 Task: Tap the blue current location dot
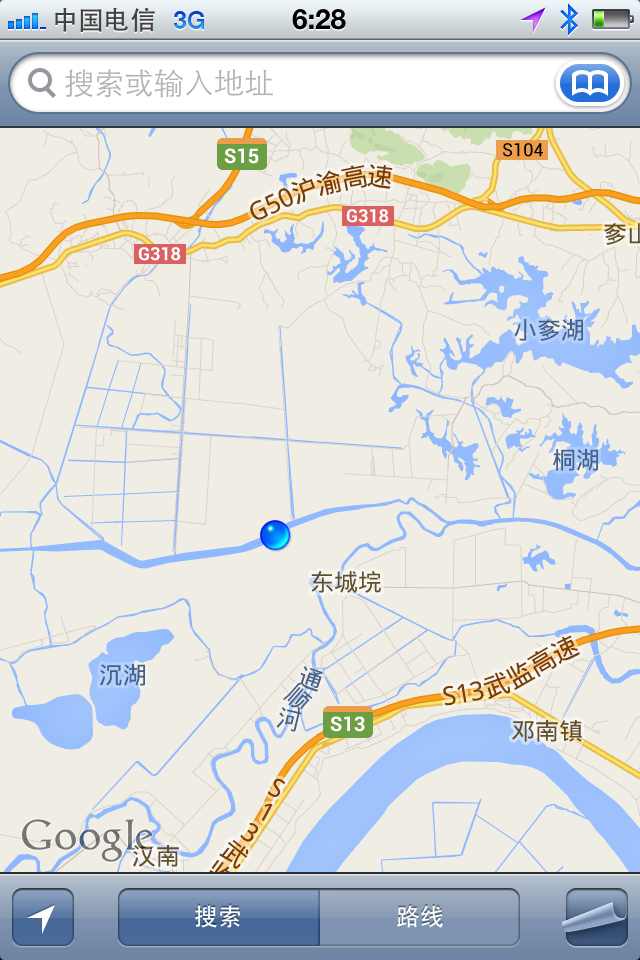pyautogui.click(x=275, y=535)
